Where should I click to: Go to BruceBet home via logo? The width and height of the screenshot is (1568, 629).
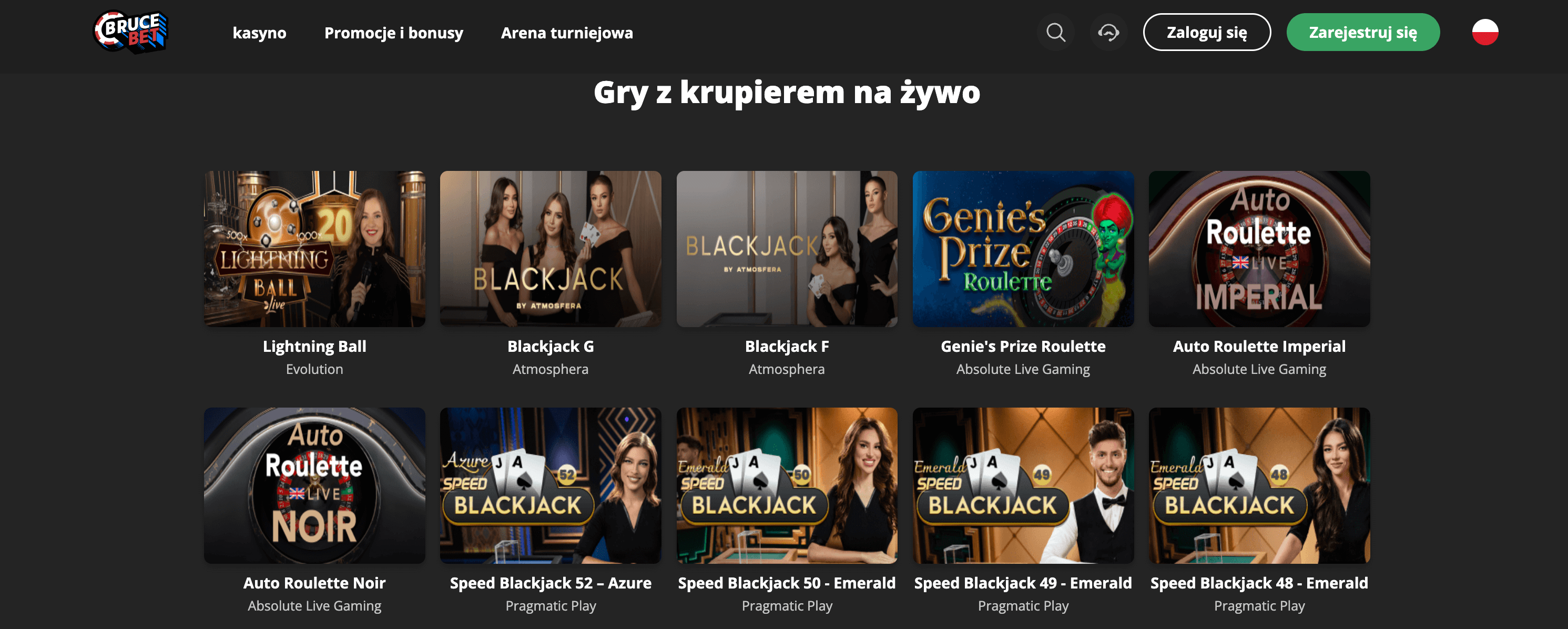(x=131, y=32)
